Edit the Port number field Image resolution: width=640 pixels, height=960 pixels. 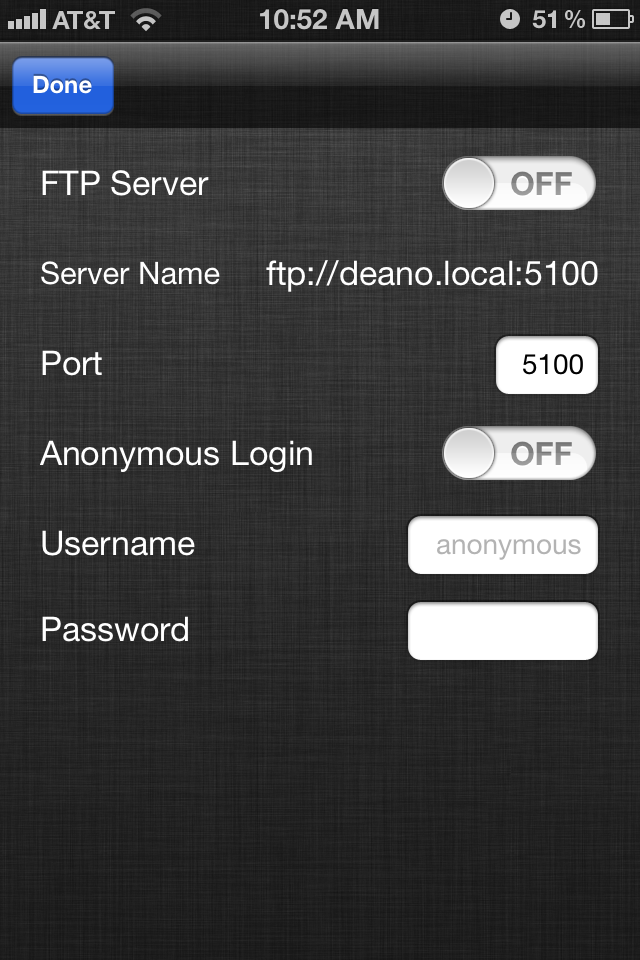click(x=546, y=365)
